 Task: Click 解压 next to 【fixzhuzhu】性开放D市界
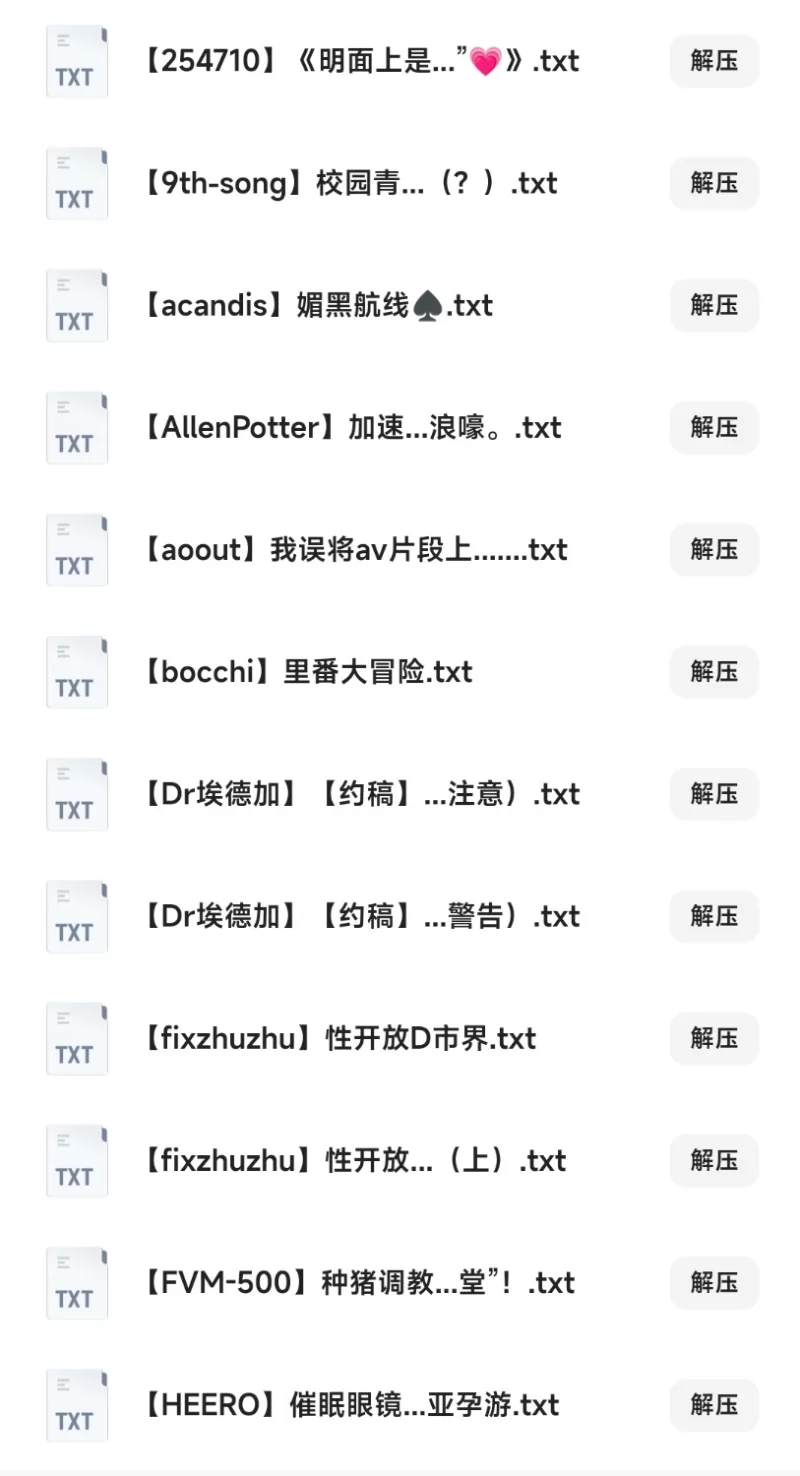click(x=712, y=1038)
